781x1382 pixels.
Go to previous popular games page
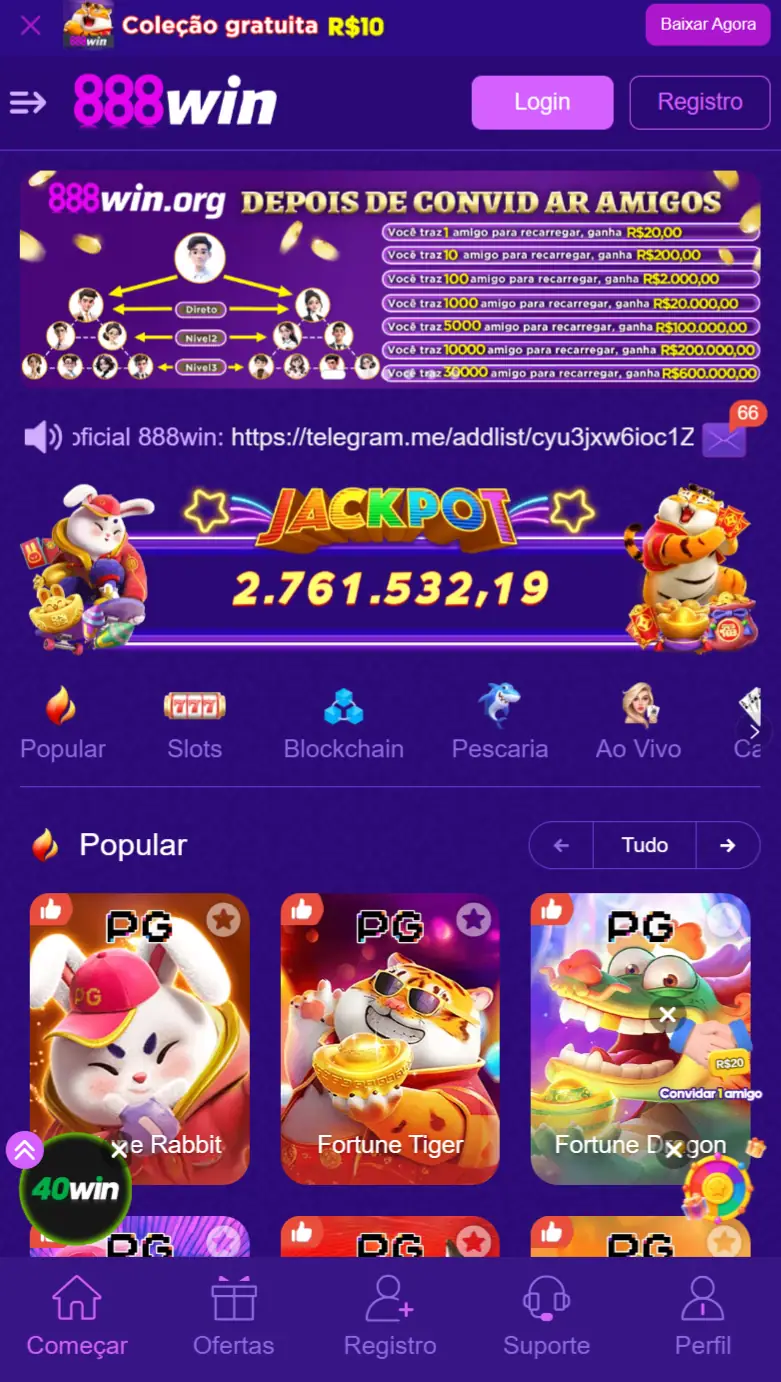point(561,845)
